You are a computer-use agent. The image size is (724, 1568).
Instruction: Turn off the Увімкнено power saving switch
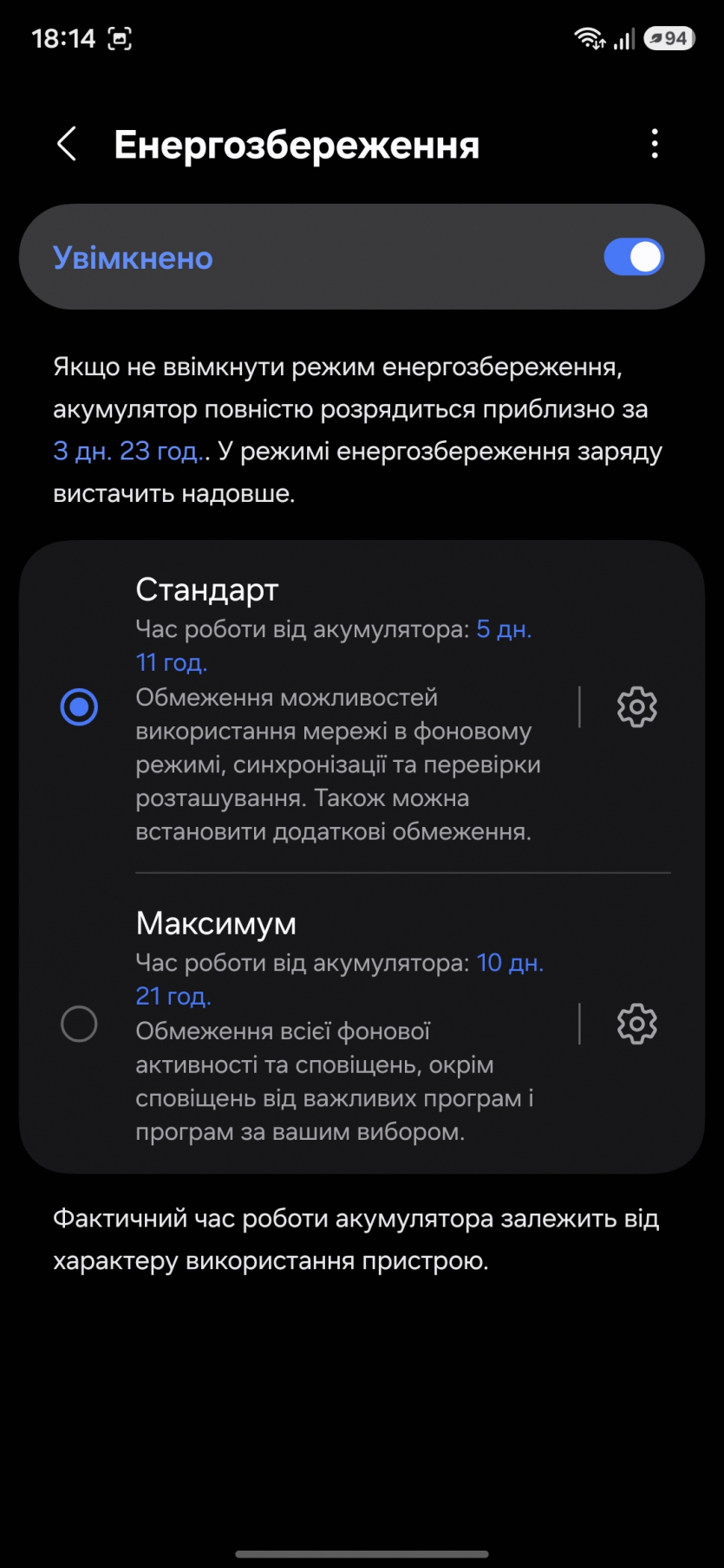coord(633,257)
